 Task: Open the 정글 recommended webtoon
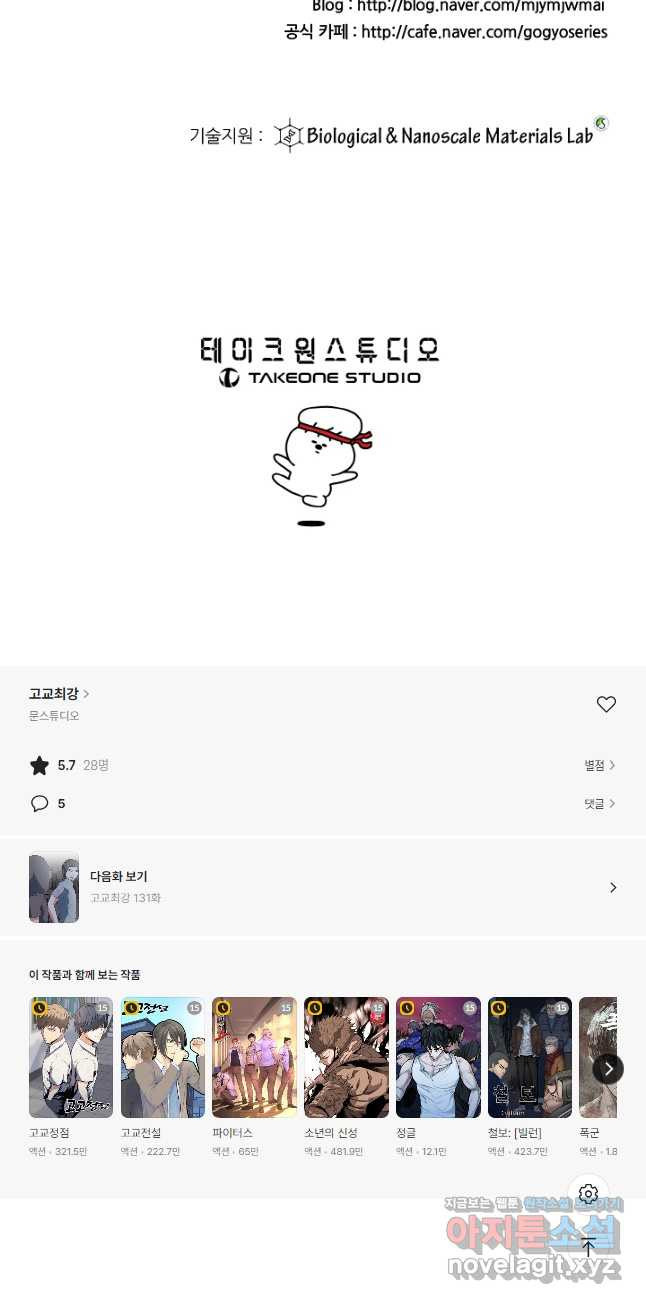point(438,1057)
